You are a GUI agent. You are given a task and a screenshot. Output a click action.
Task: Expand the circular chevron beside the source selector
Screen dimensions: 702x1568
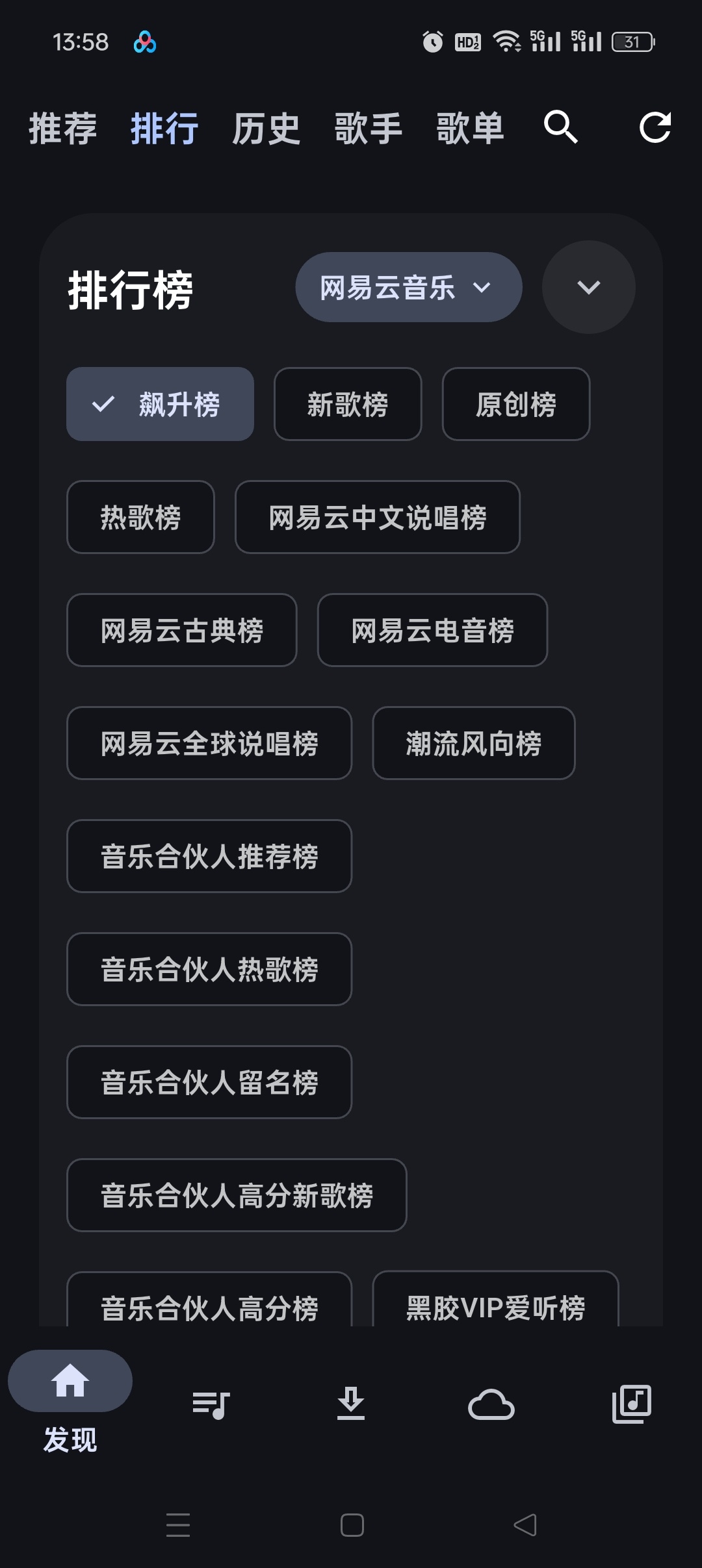point(588,286)
